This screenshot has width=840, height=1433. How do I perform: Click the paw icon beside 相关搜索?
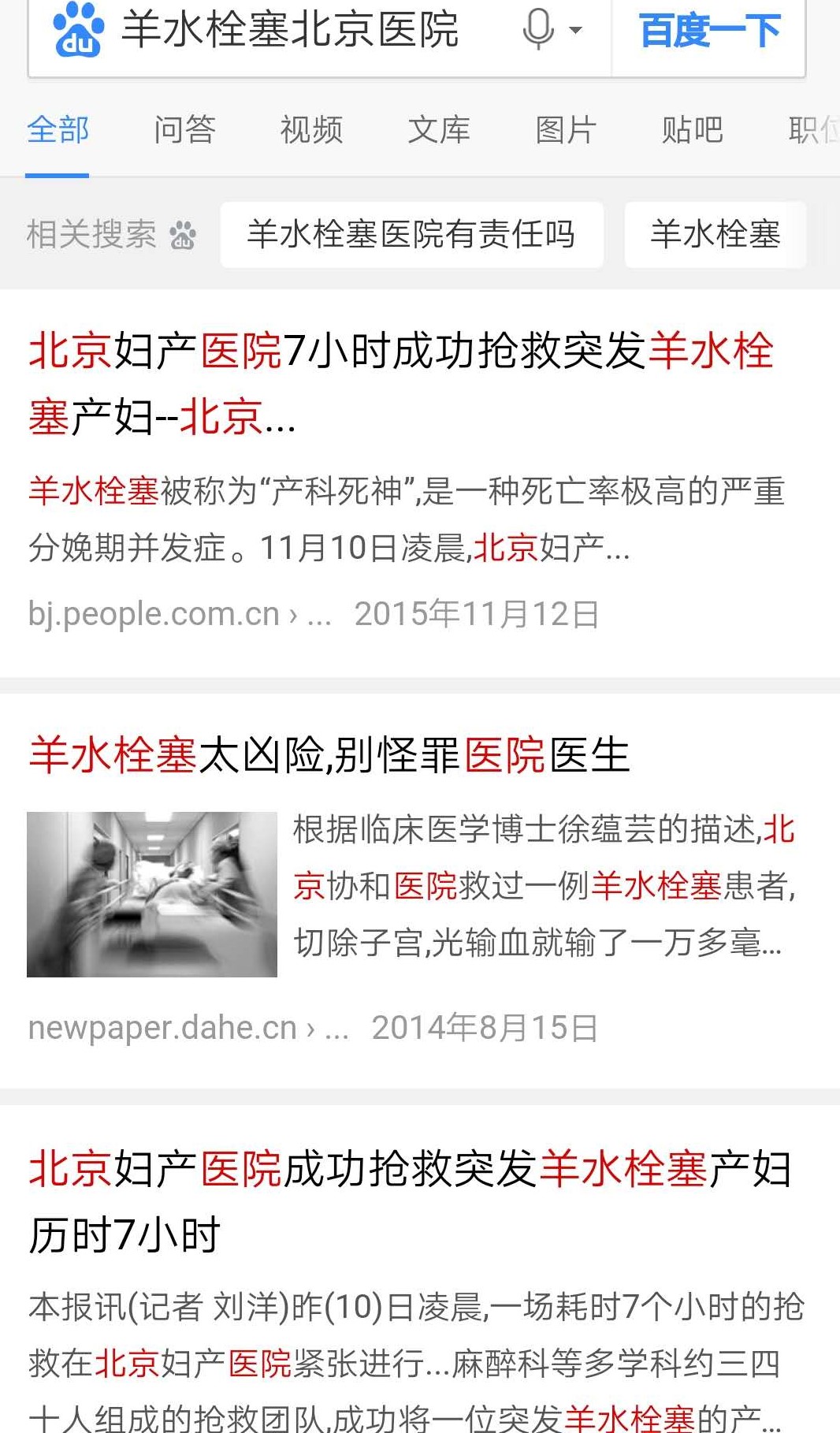[x=183, y=235]
